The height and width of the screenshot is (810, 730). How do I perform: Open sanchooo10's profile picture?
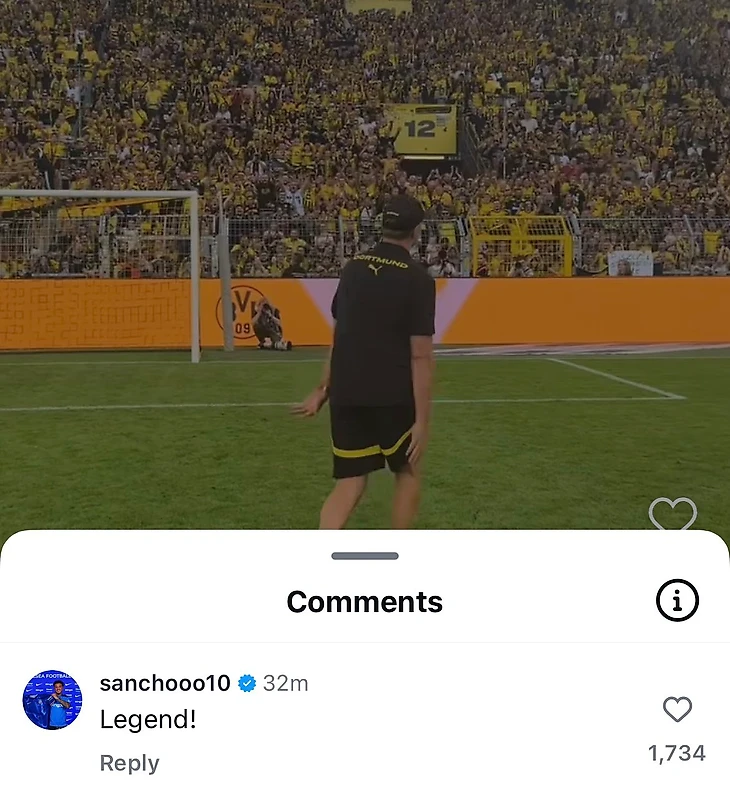52,700
